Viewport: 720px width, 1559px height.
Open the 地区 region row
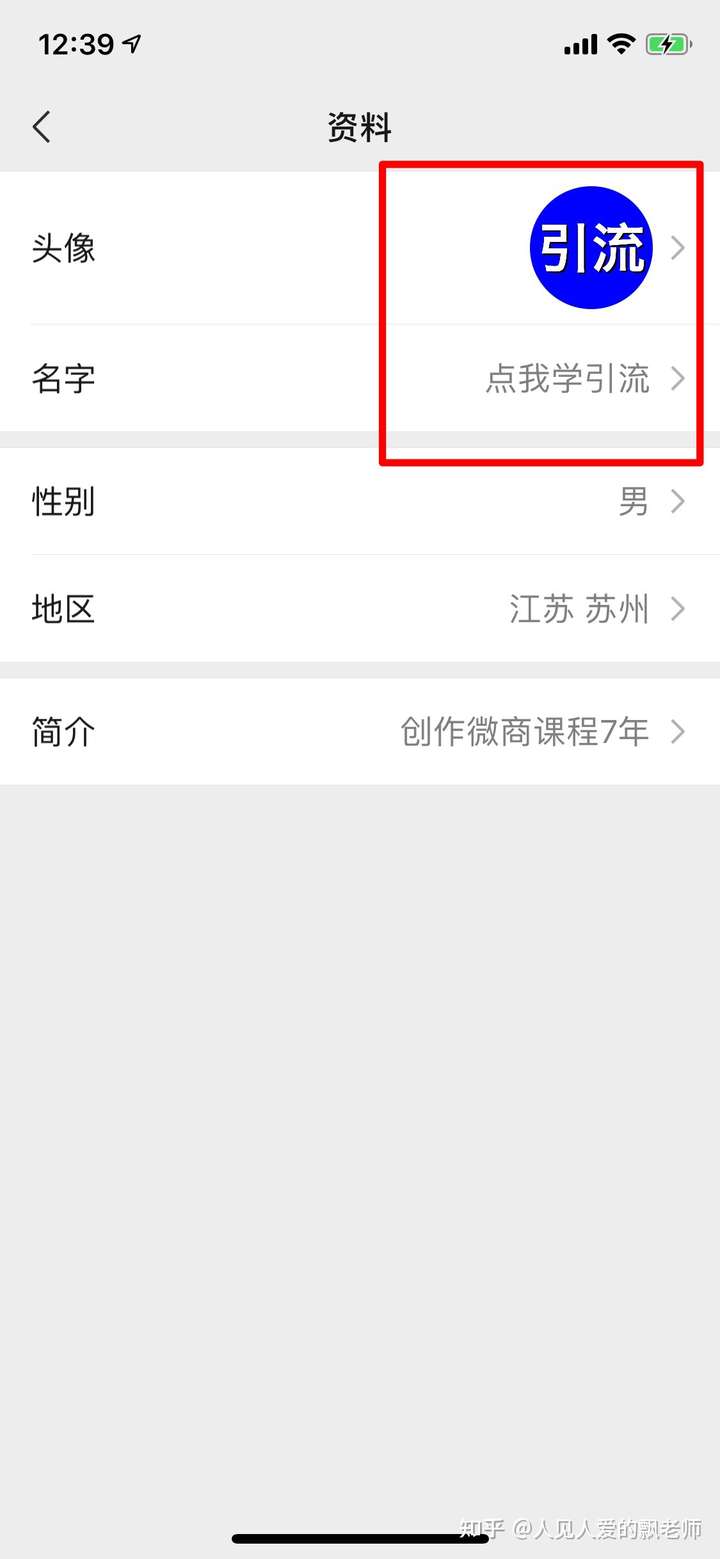point(360,609)
